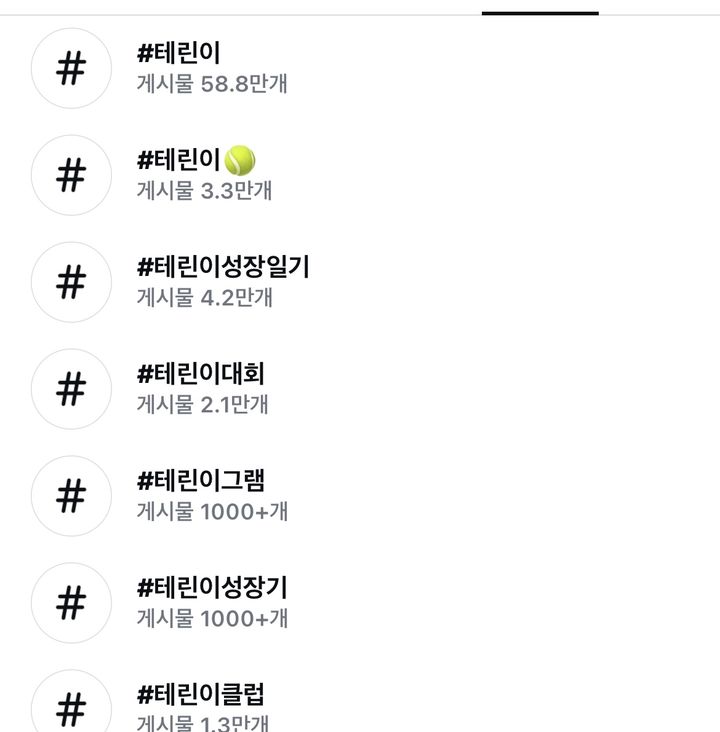Tap the # icon for #테린이클럽

pyautogui.click(x=70, y=705)
